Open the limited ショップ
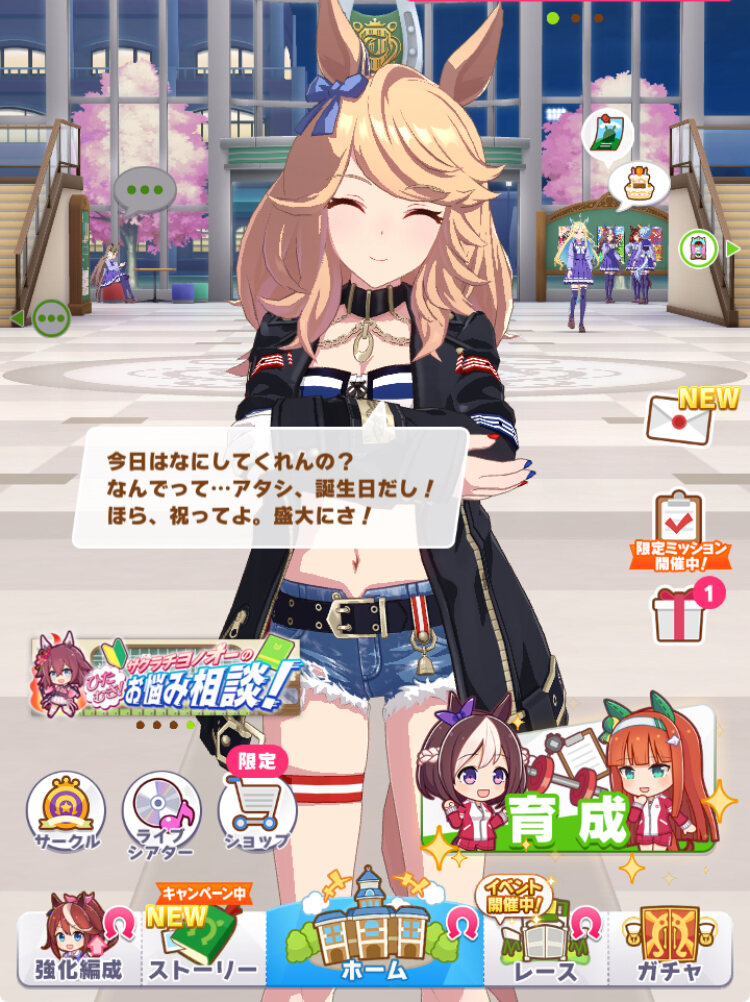This screenshot has height=1002, width=750. tap(257, 812)
